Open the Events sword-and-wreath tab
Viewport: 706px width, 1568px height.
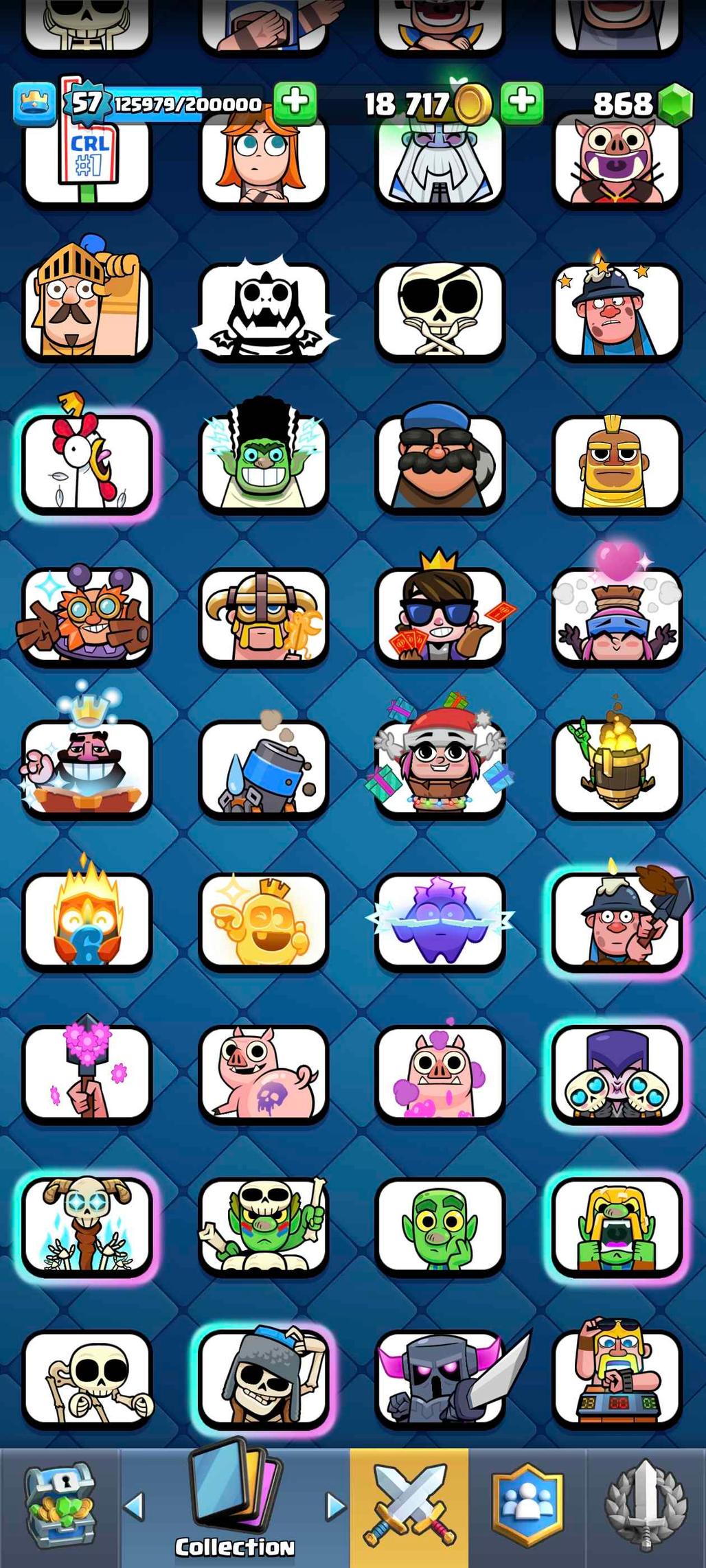point(645,1507)
